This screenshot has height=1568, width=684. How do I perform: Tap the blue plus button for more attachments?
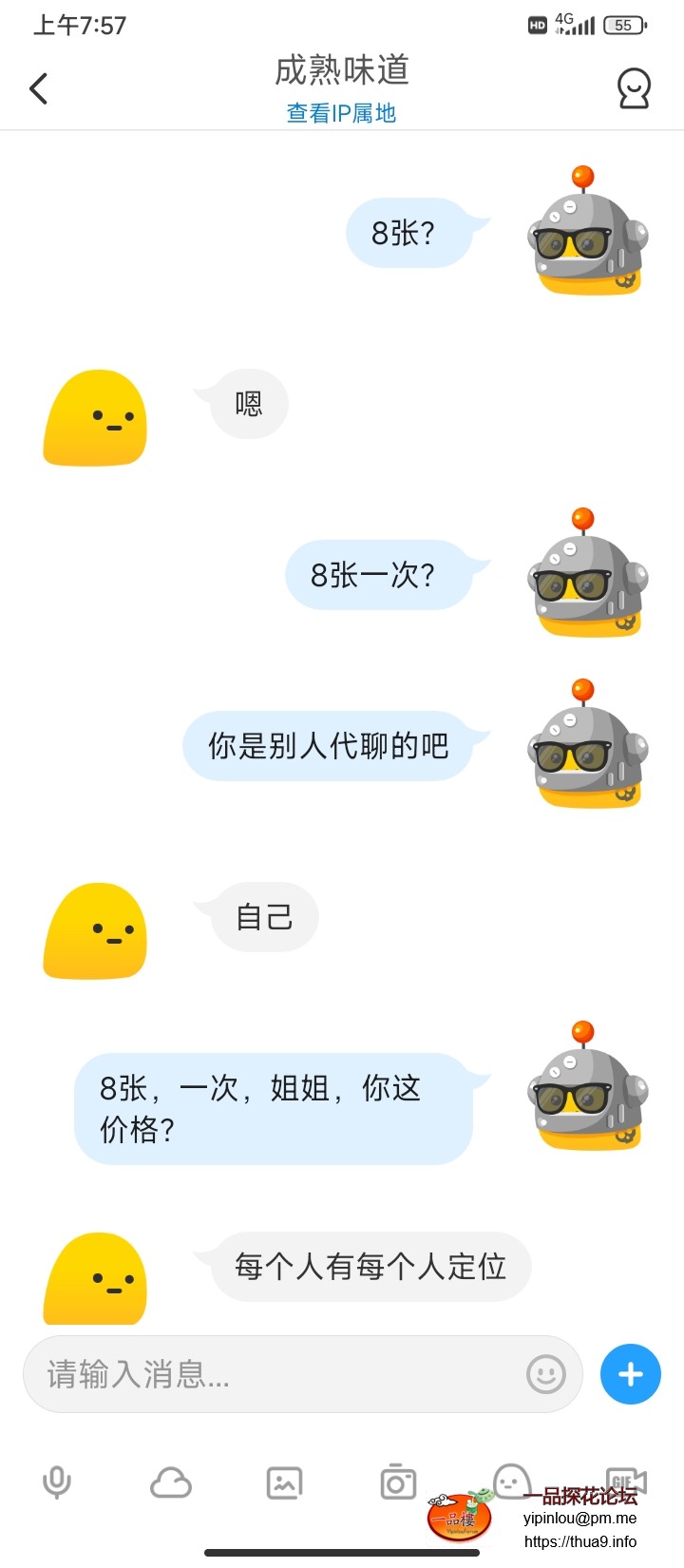(630, 1374)
